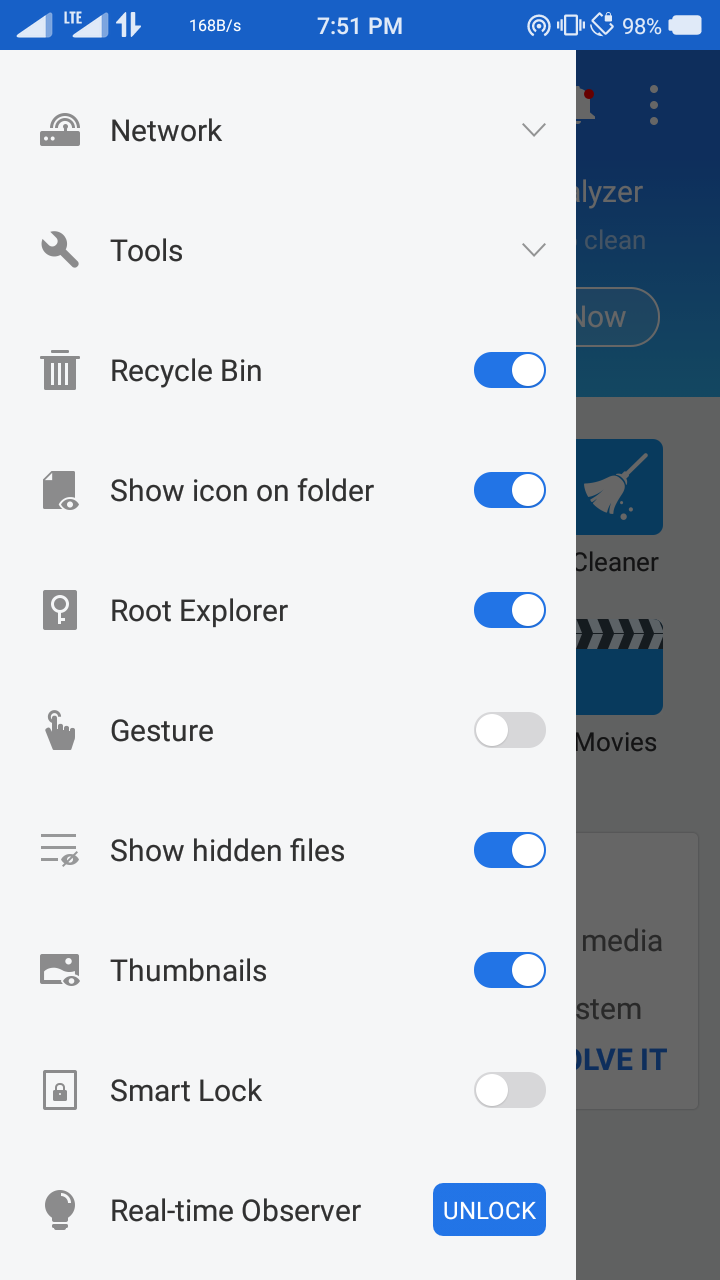Screen dimensions: 720x1280
Task: Expand the Network section
Action: coord(533,130)
